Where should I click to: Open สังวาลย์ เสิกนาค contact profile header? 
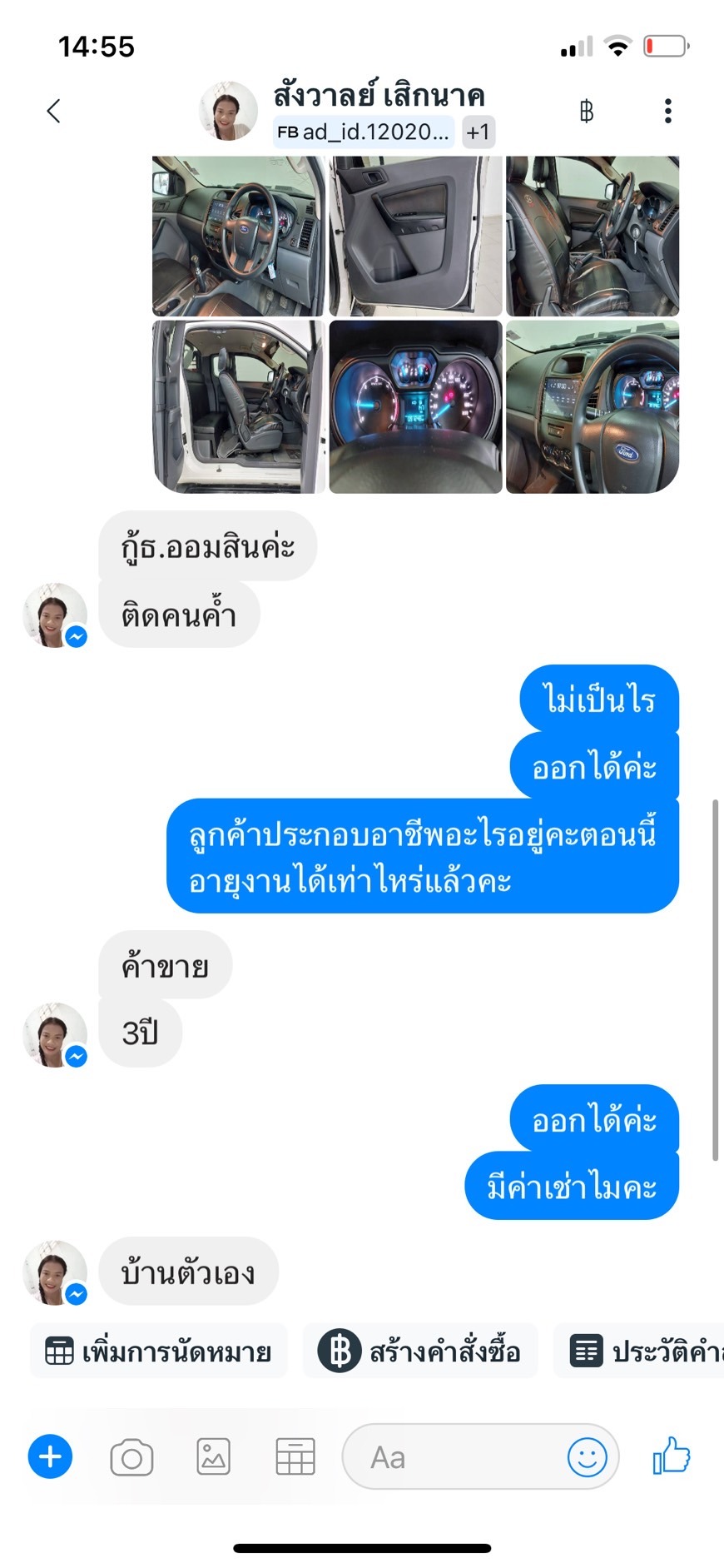click(x=379, y=96)
